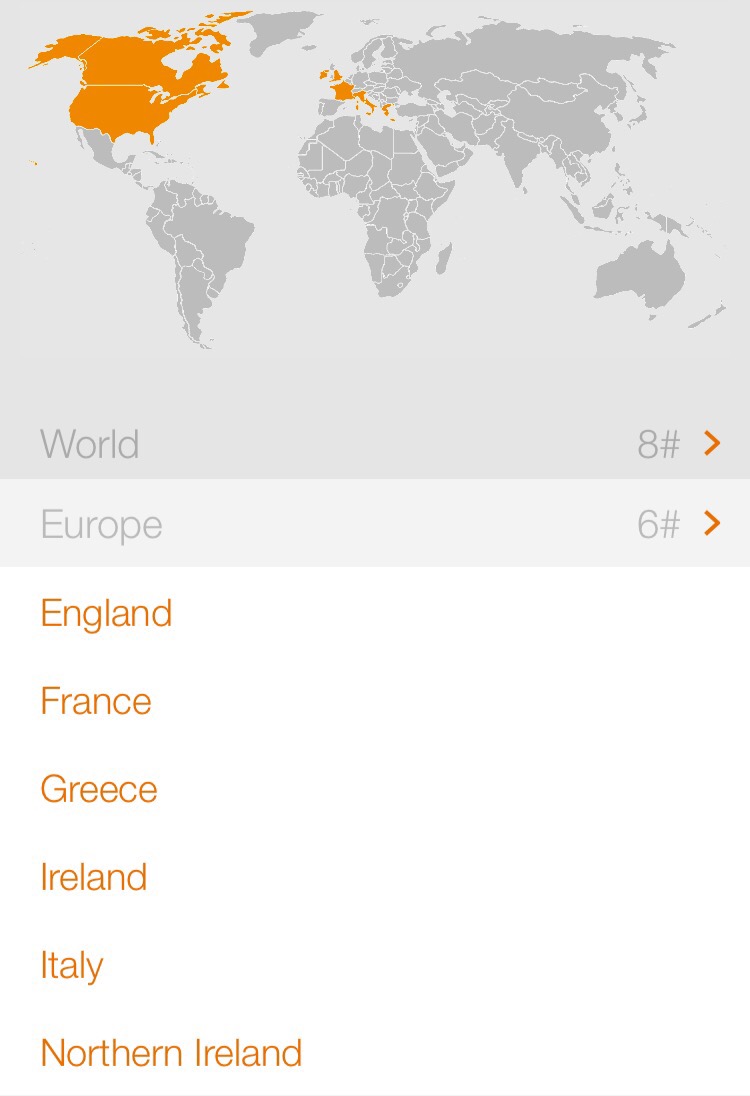Open France in the list
Viewport: 750px width, 1096px height.
pos(96,701)
